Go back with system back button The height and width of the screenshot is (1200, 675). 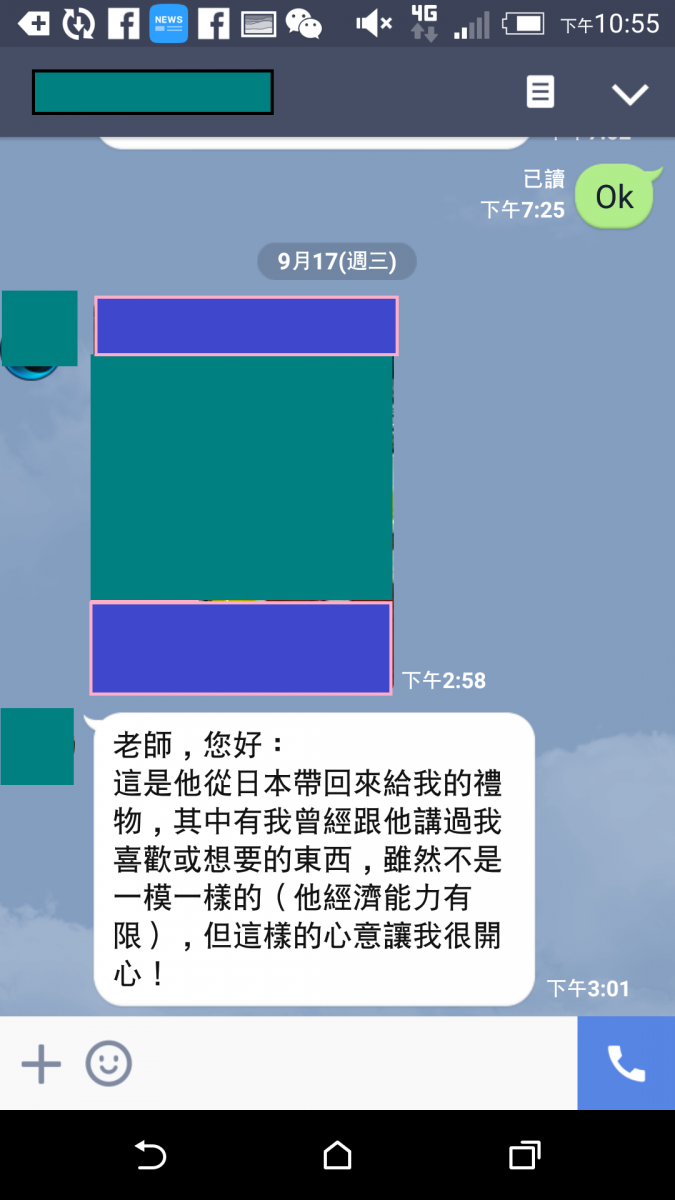click(150, 1156)
